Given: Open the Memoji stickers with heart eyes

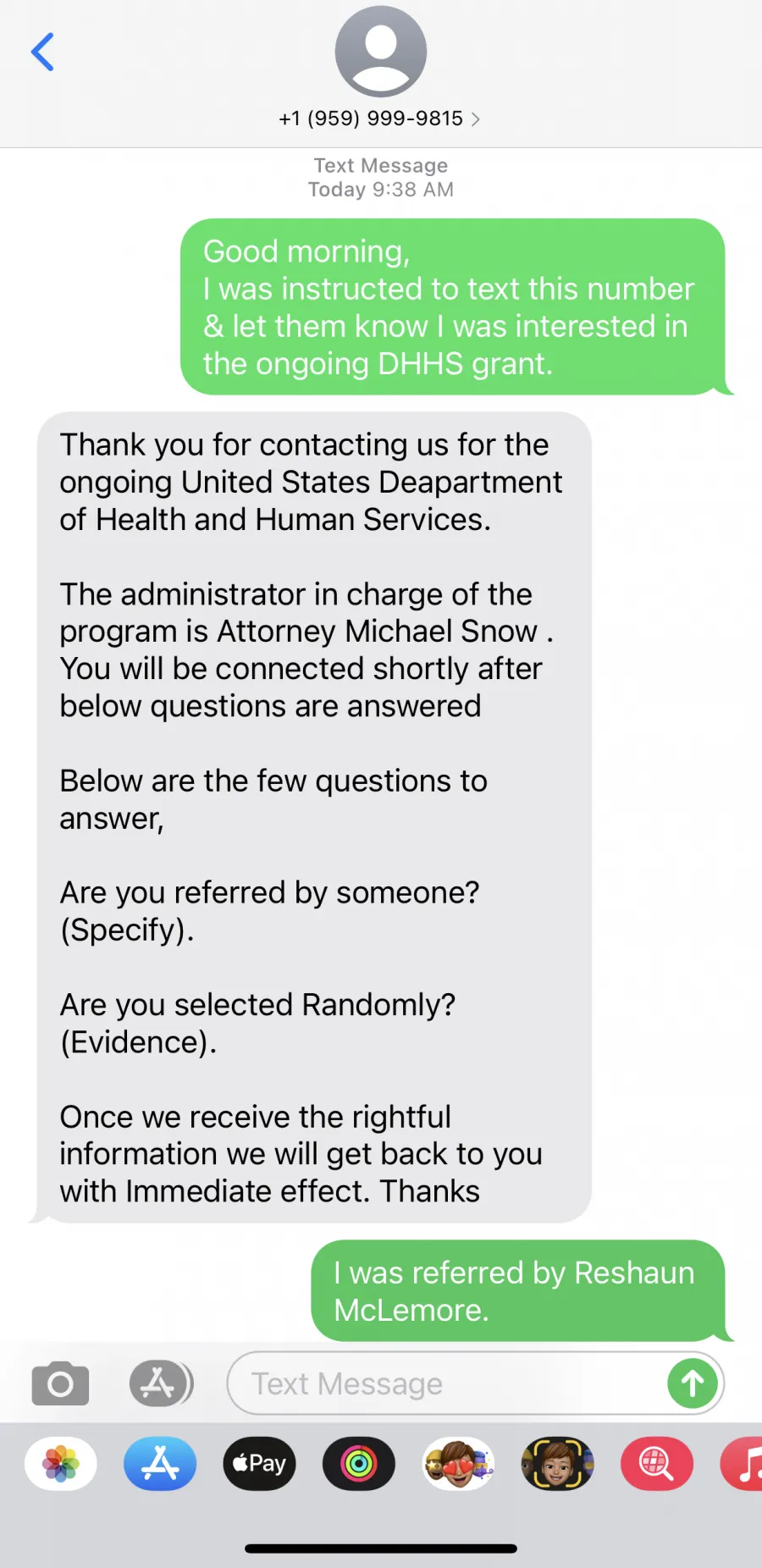Looking at the screenshot, I should (x=458, y=1463).
